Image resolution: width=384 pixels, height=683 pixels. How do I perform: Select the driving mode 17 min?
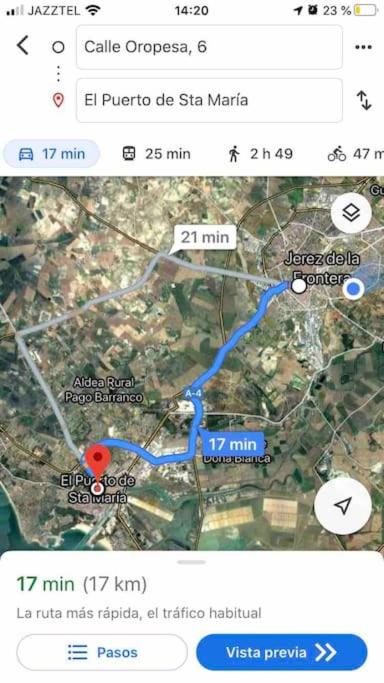pos(52,154)
